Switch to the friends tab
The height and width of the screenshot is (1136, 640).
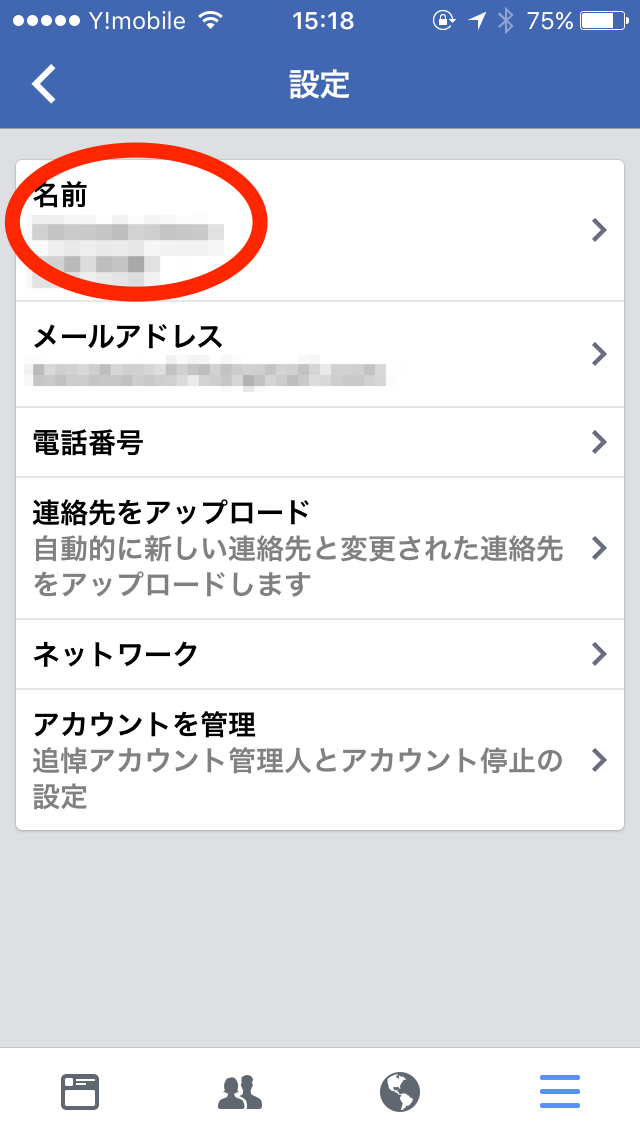click(x=240, y=1092)
